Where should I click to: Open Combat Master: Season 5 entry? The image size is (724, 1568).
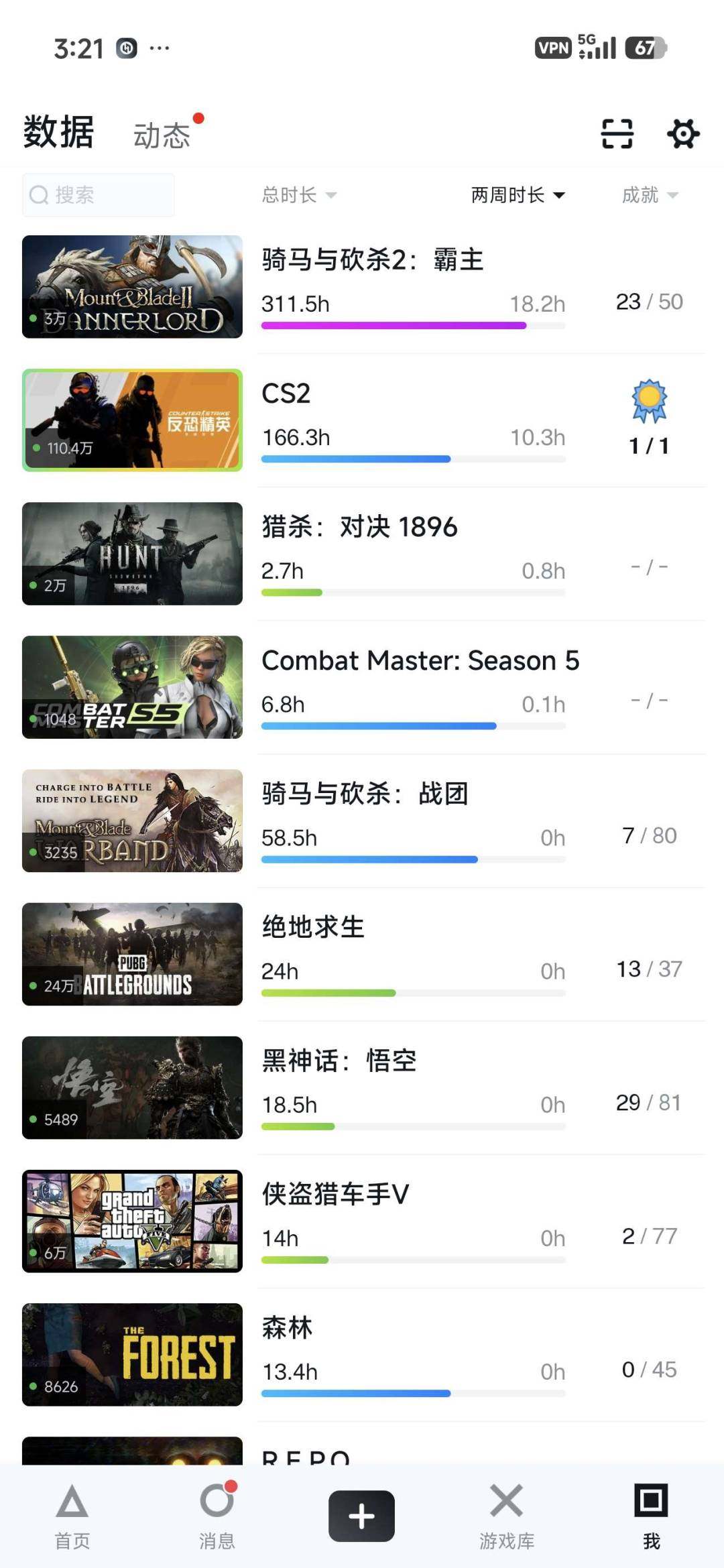click(363, 687)
